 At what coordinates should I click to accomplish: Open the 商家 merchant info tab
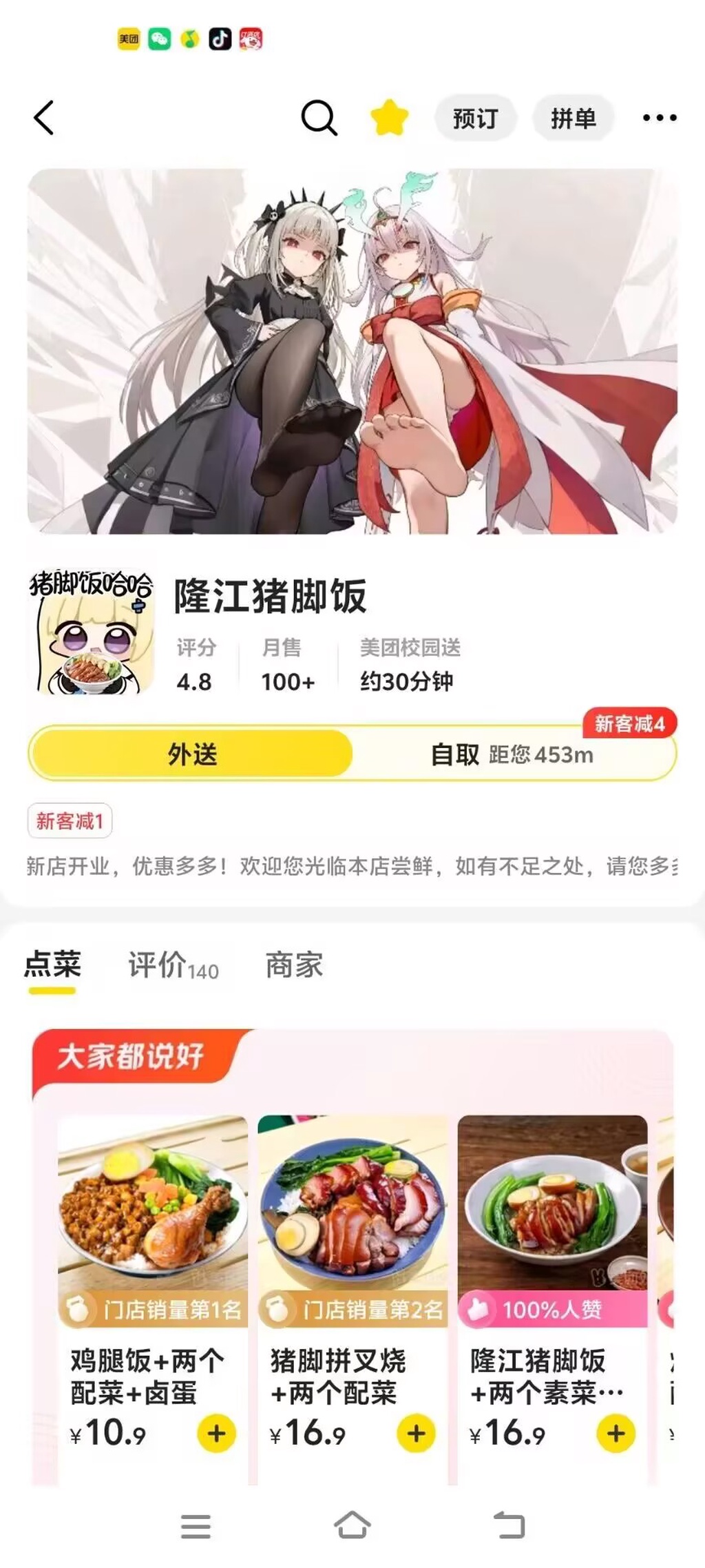(x=294, y=965)
